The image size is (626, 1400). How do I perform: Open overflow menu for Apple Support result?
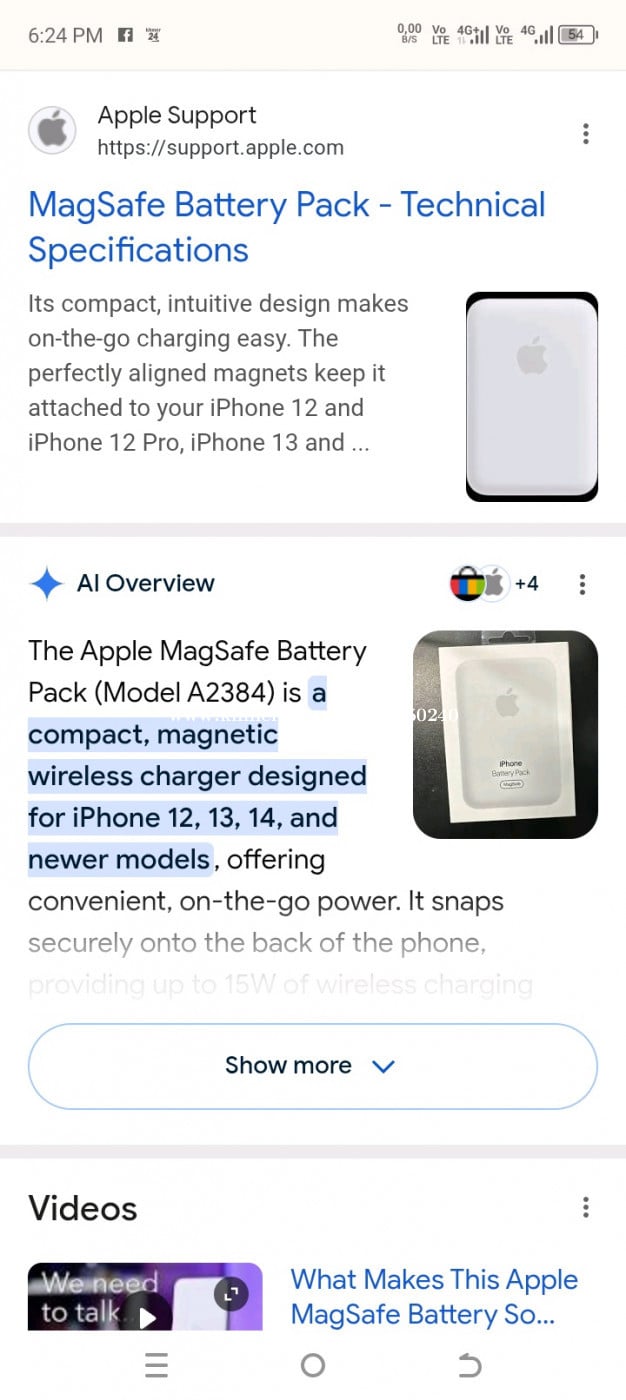click(586, 134)
